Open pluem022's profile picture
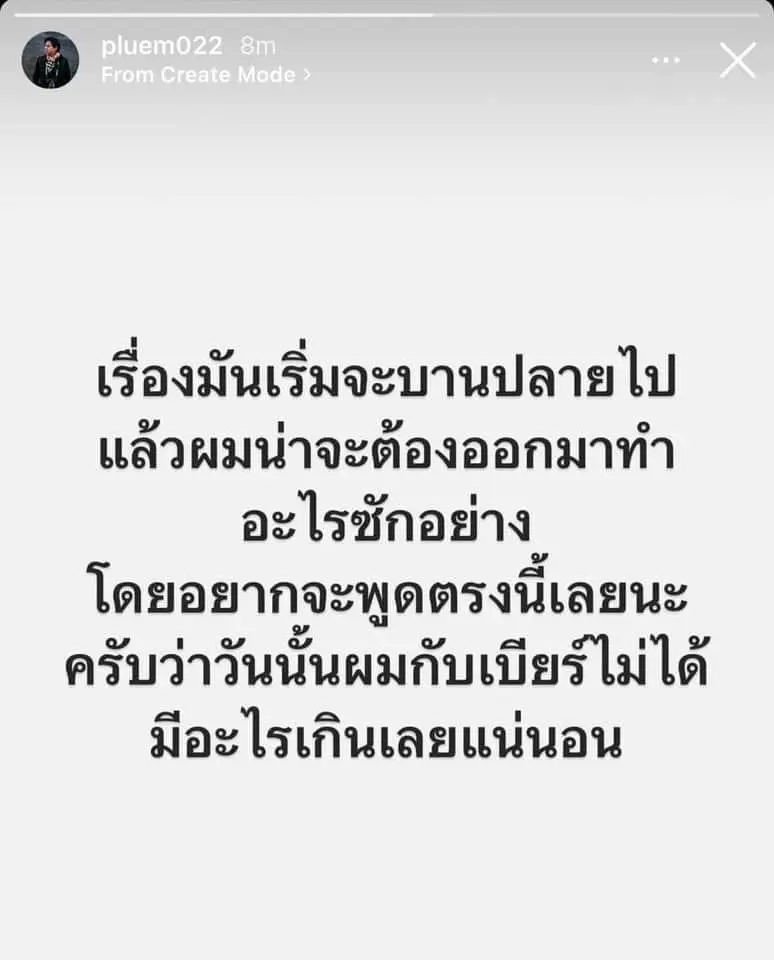 50,60
